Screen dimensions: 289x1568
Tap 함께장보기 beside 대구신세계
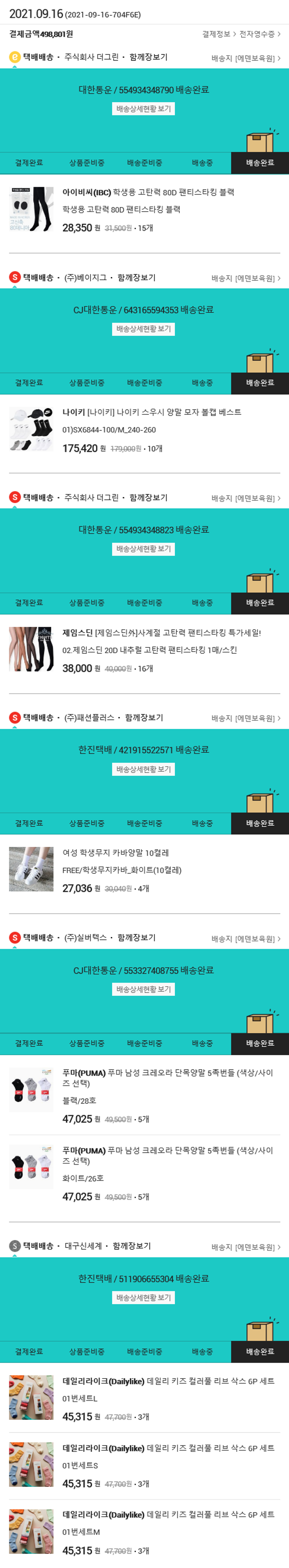[x=132, y=1246]
